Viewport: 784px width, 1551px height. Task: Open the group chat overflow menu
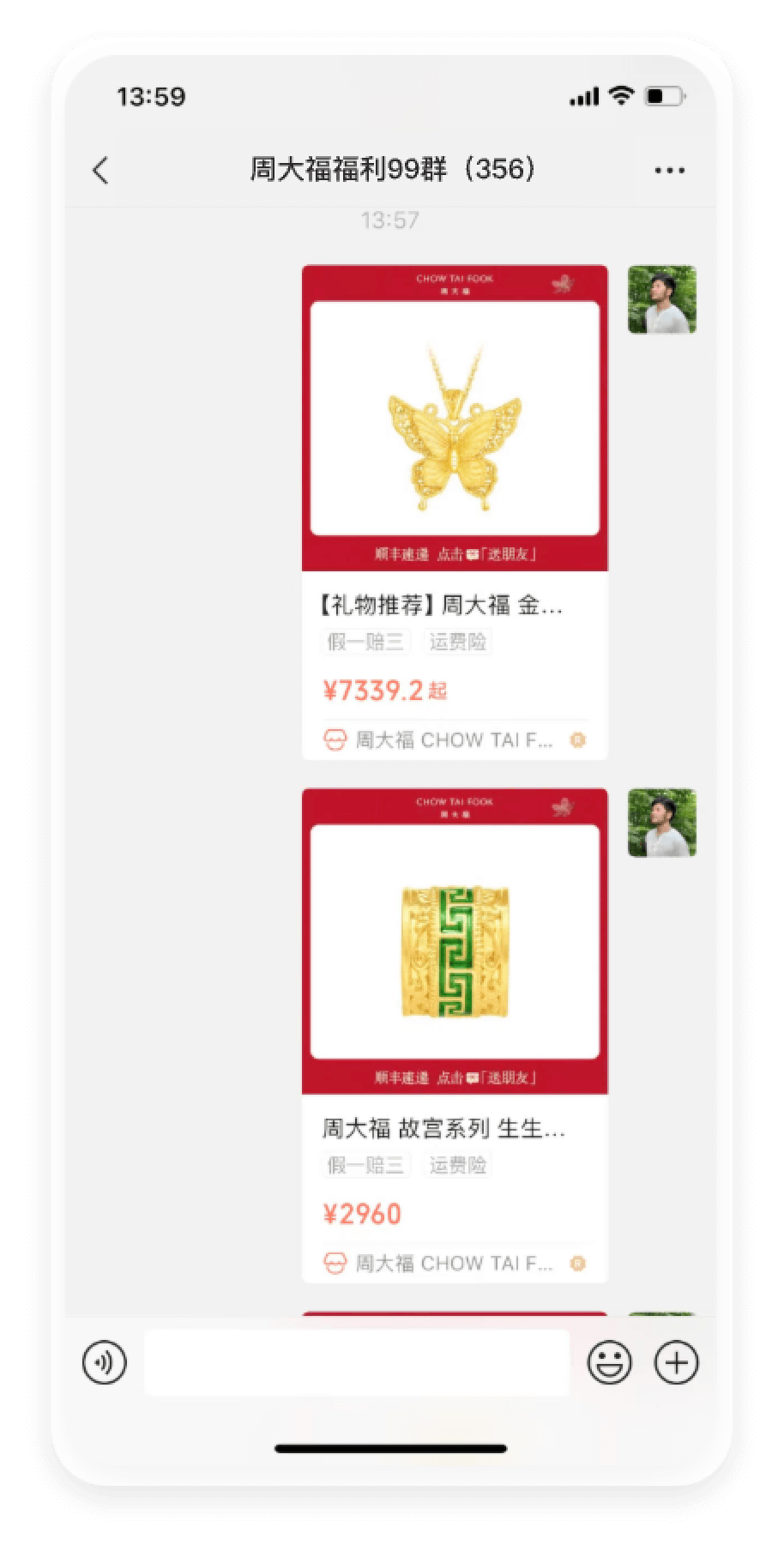click(669, 170)
